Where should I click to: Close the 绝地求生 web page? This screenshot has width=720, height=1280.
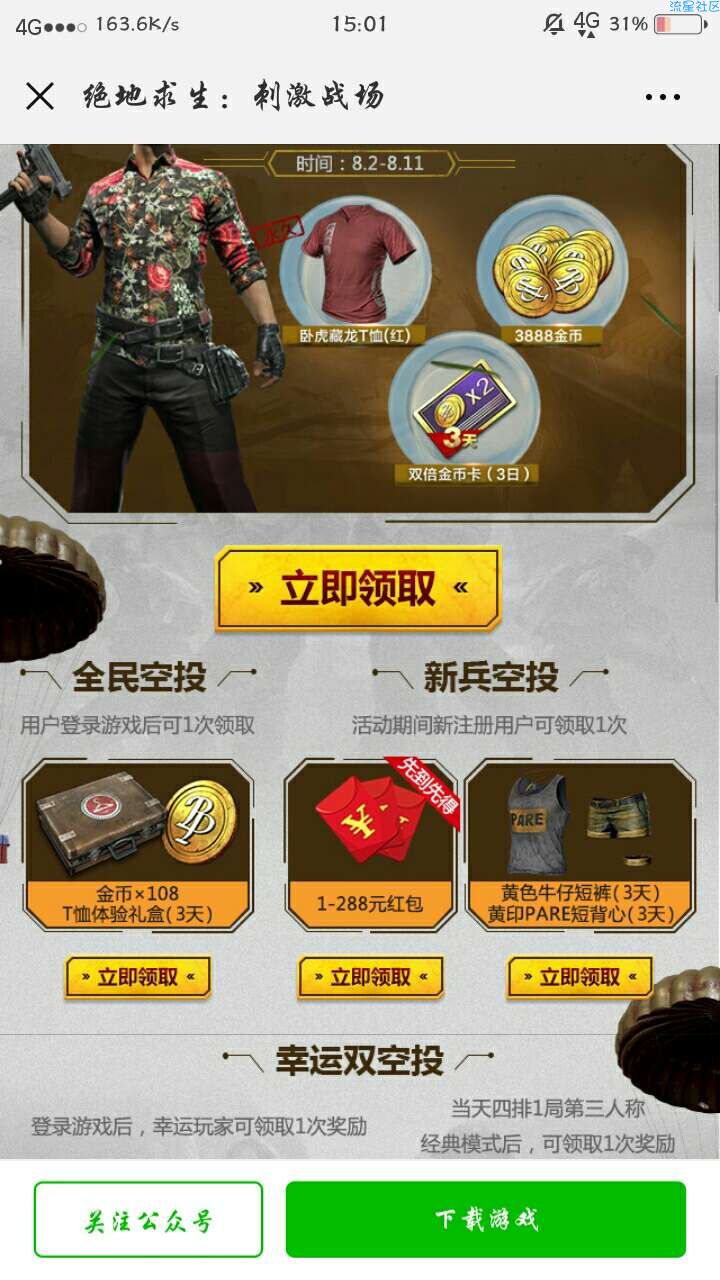coord(40,97)
